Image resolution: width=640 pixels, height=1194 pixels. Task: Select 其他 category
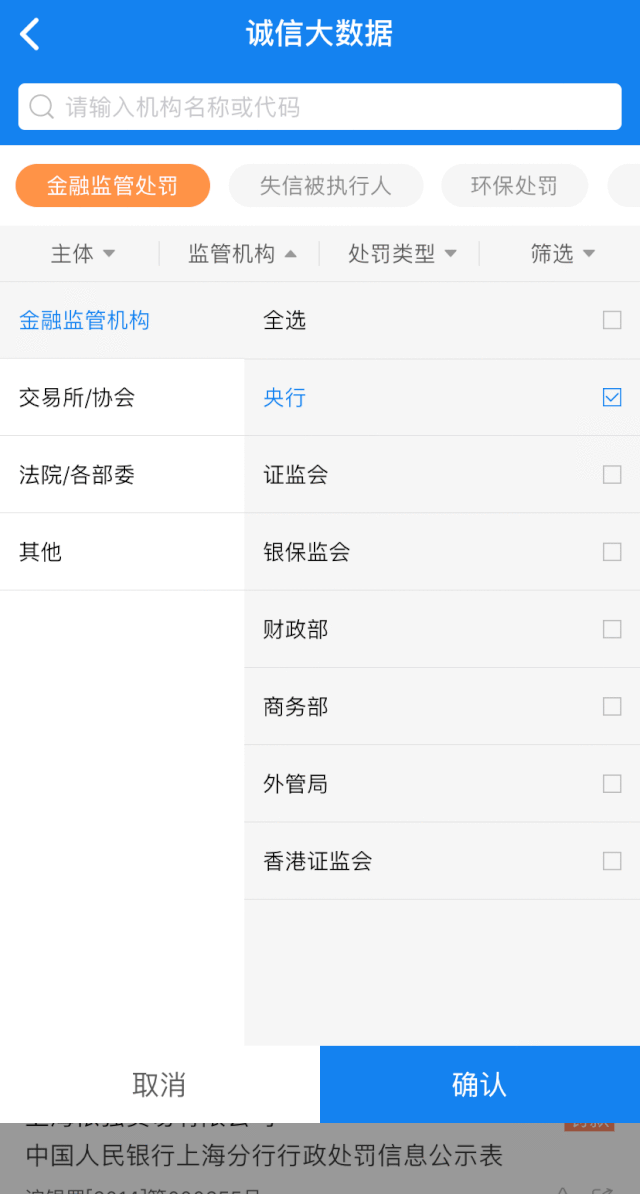point(41,552)
